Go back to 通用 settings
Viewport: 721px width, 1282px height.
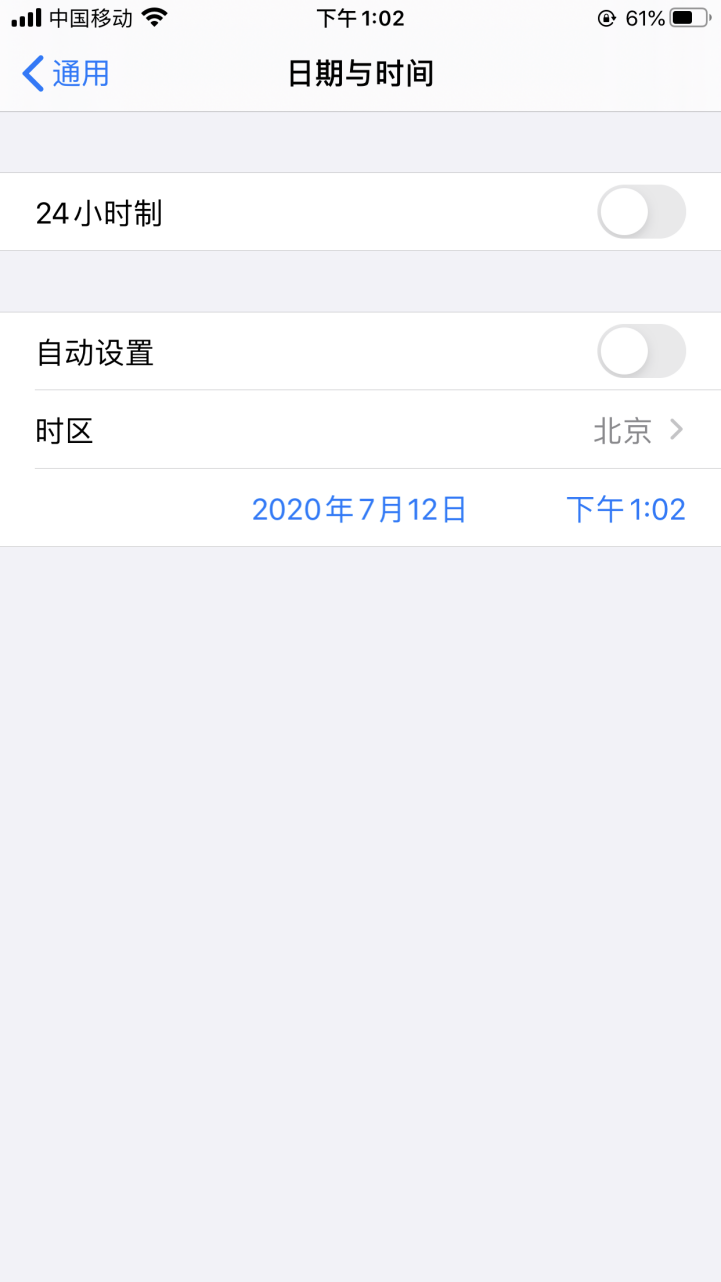pyautogui.click(x=66, y=74)
